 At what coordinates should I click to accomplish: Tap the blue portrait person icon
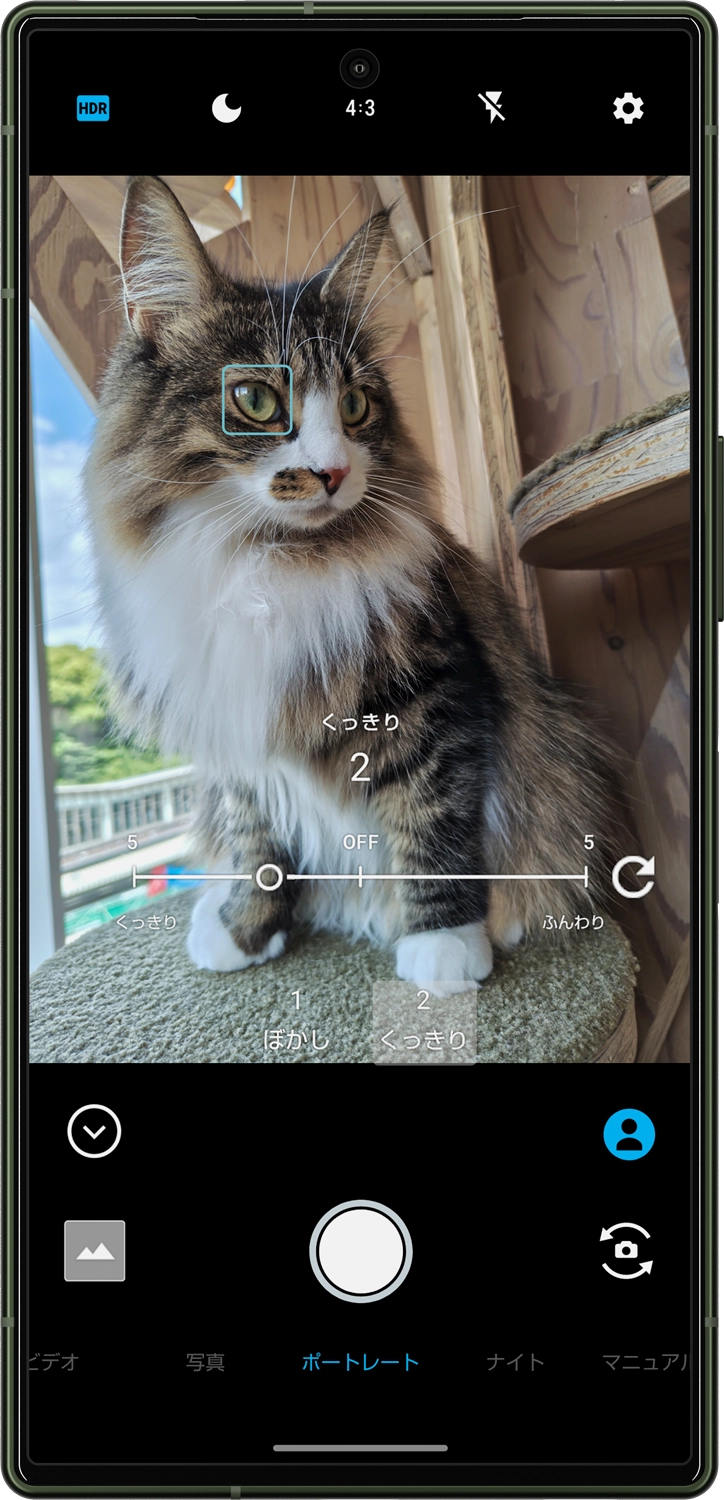click(629, 1135)
